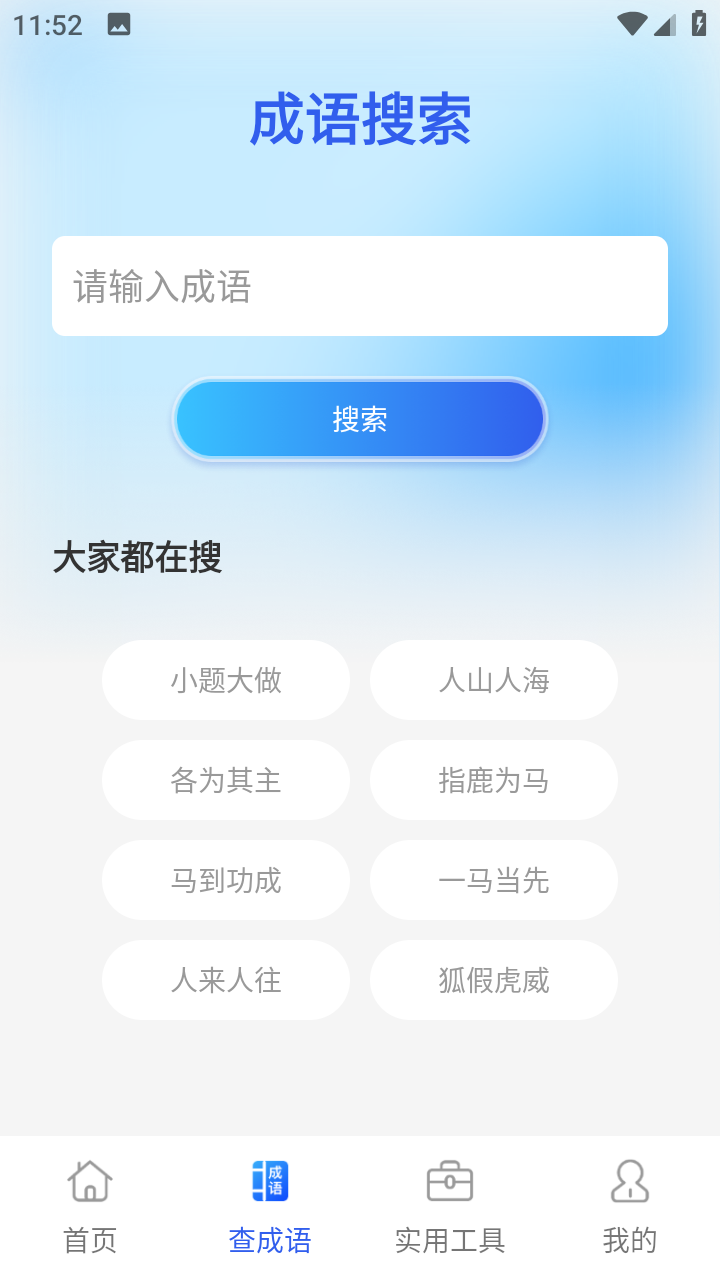Tap the 各为其主 suggestion
The image size is (720, 1280).
tap(226, 780)
